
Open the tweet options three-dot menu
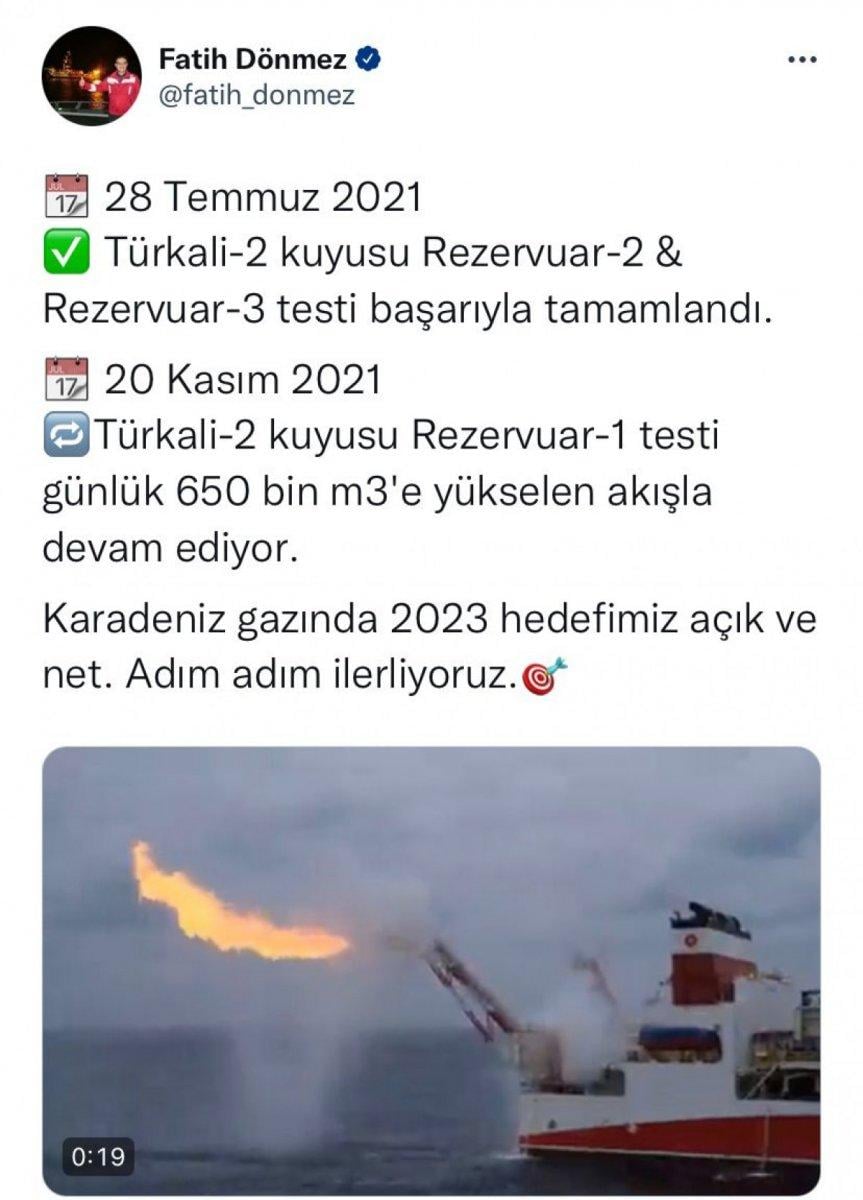[x=801, y=60]
